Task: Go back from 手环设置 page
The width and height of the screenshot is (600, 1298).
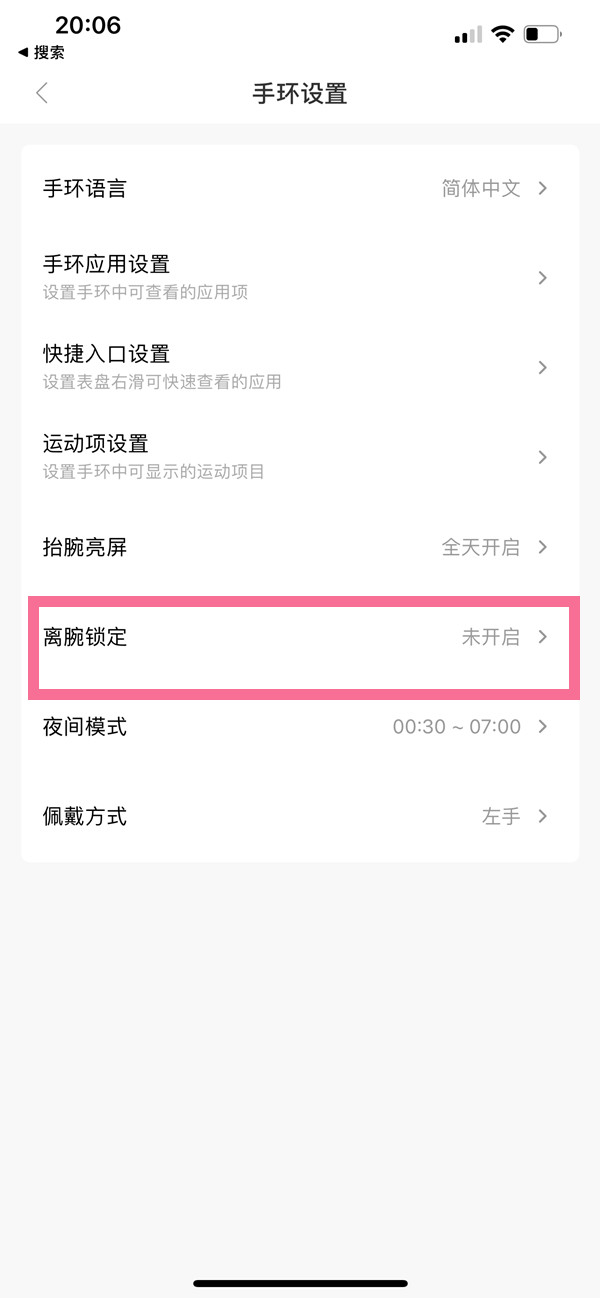Action: click(x=42, y=94)
